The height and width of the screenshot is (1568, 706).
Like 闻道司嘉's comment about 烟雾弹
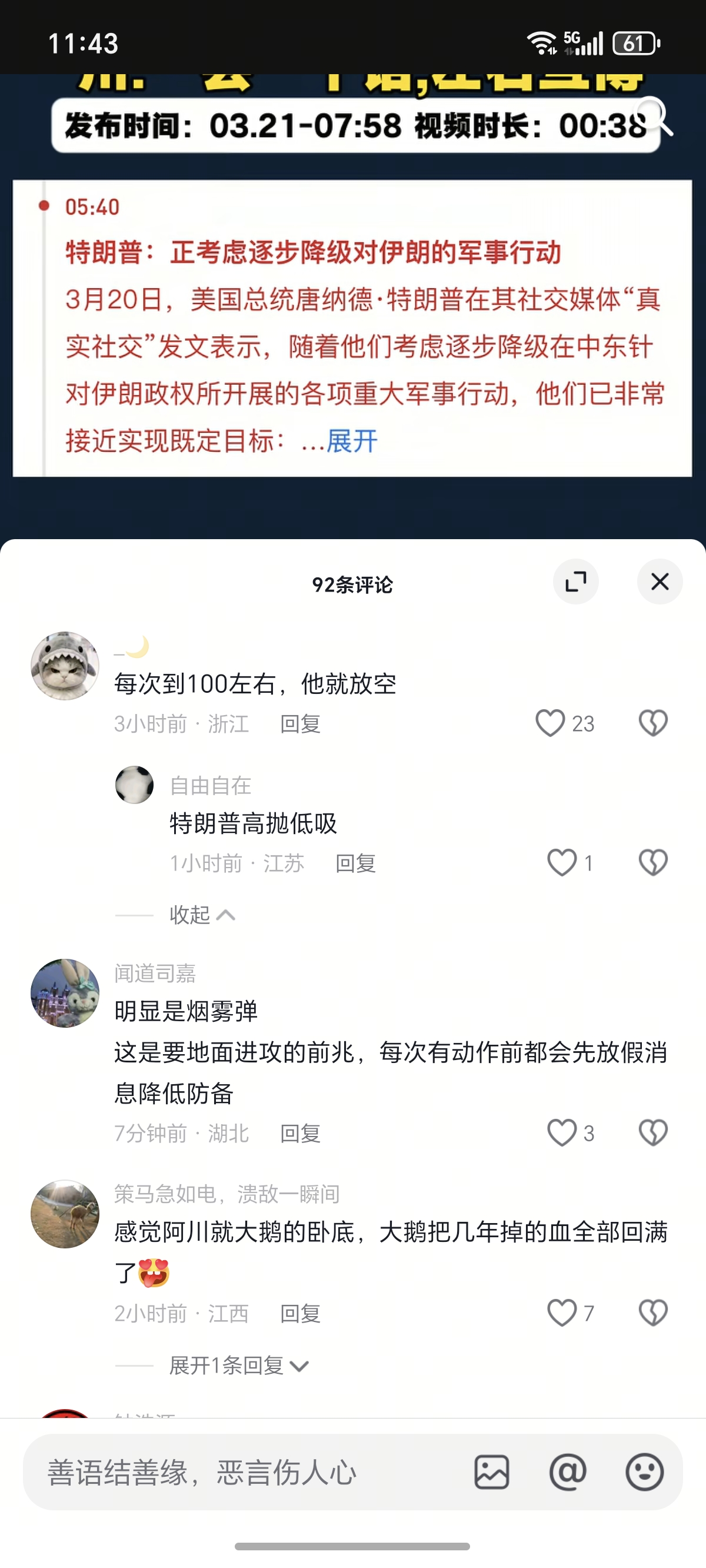pos(562,1133)
